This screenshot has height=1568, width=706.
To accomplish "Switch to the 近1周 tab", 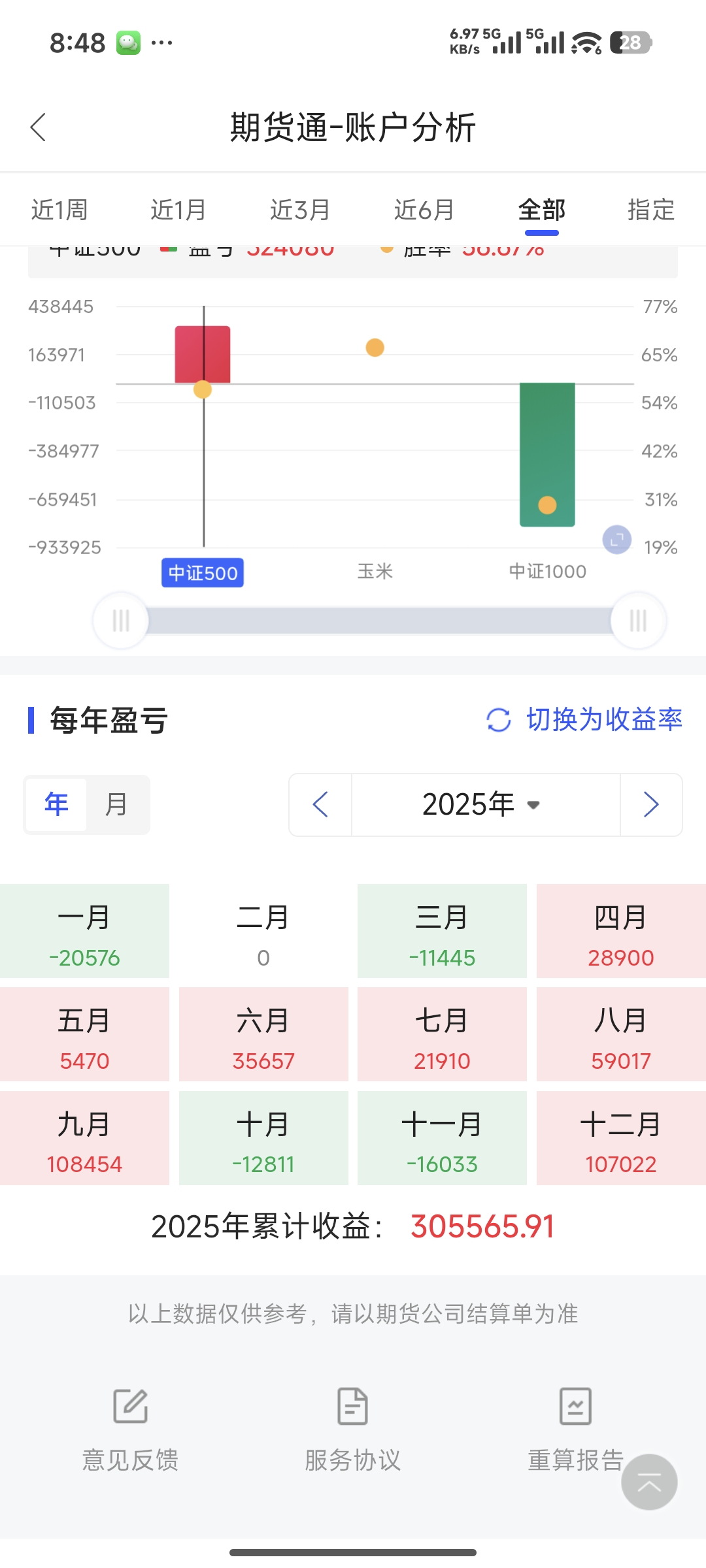I will tap(59, 210).
